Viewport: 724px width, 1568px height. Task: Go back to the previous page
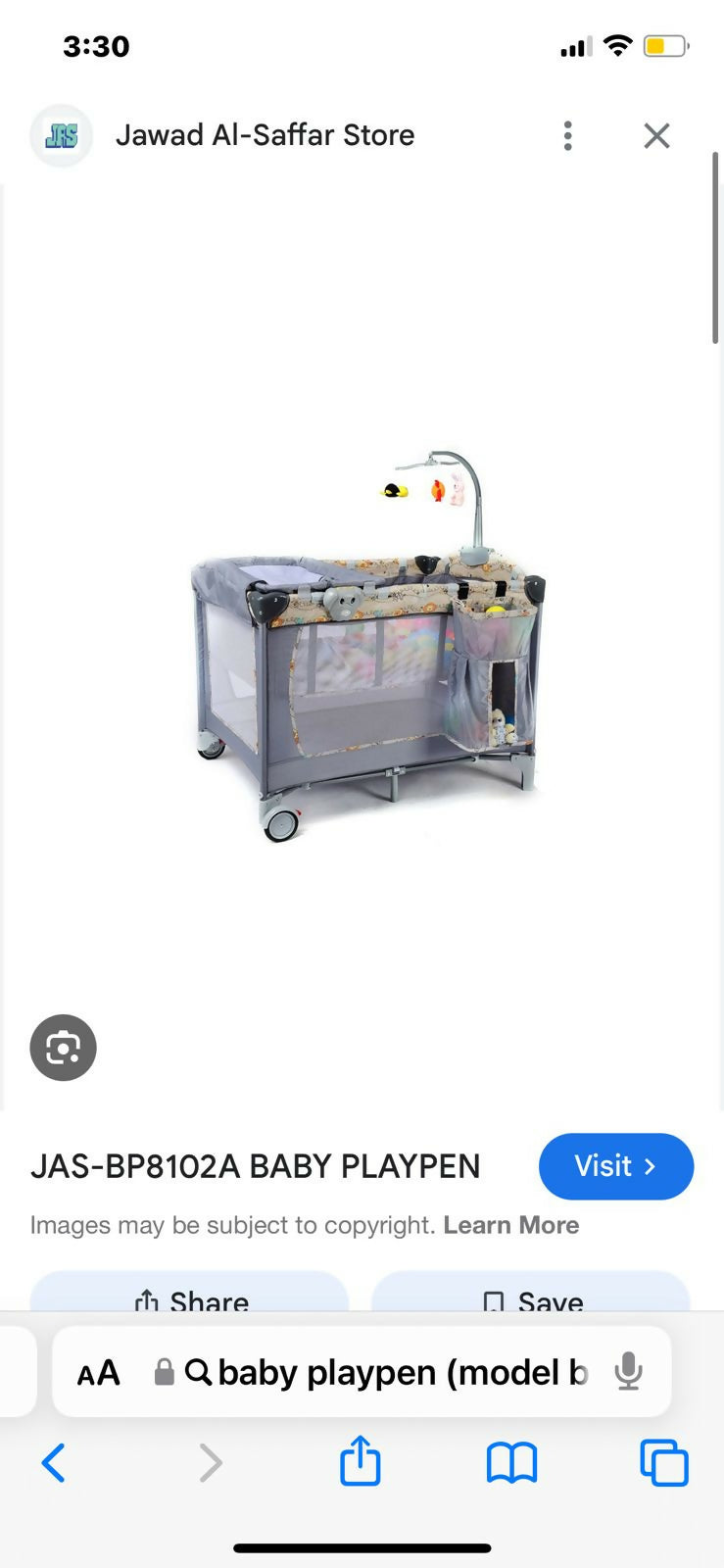[54, 1463]
